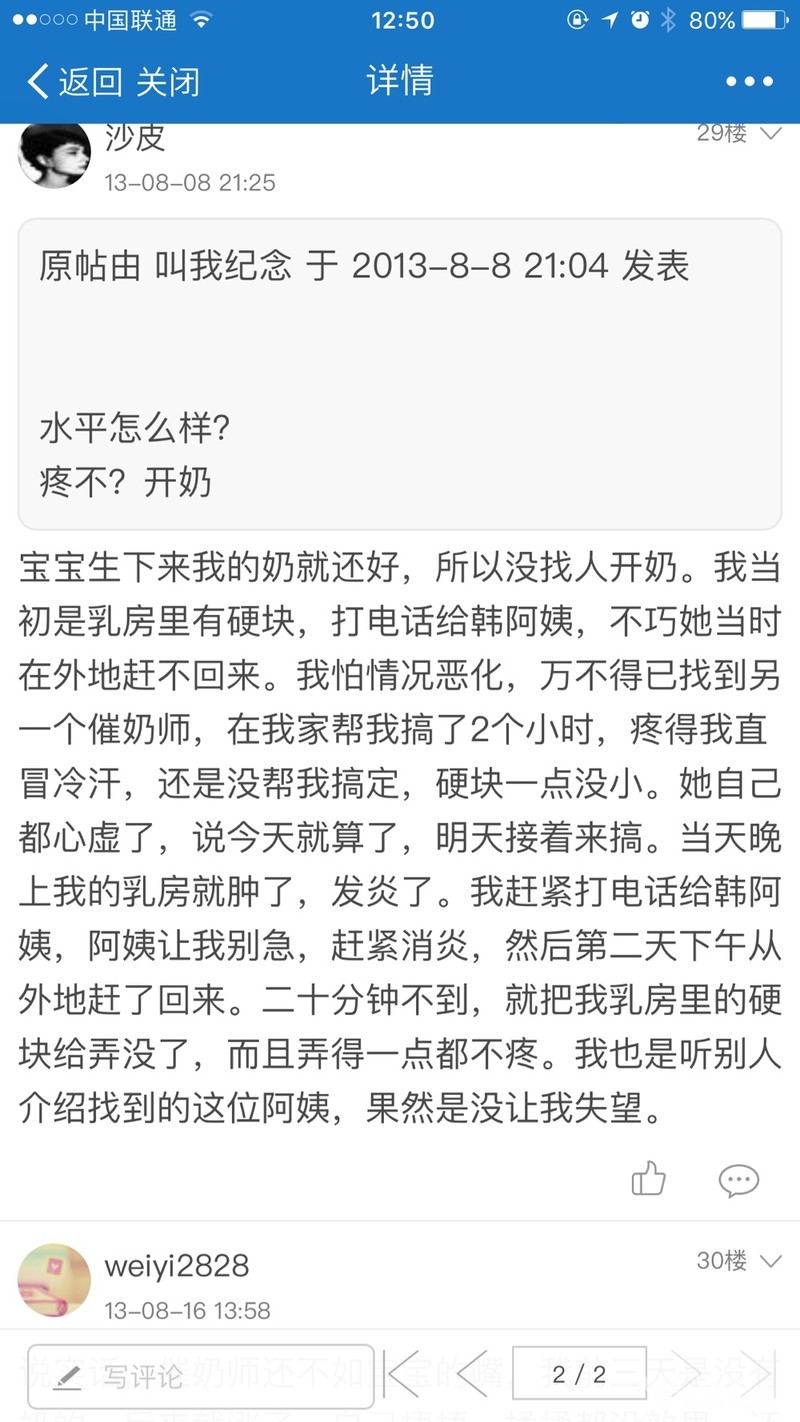Image resolution: width=800 pixels, height=1422 pixels.
Task: Close the page with 关闭
Action: pyautogui.click(x=168, y=81)
